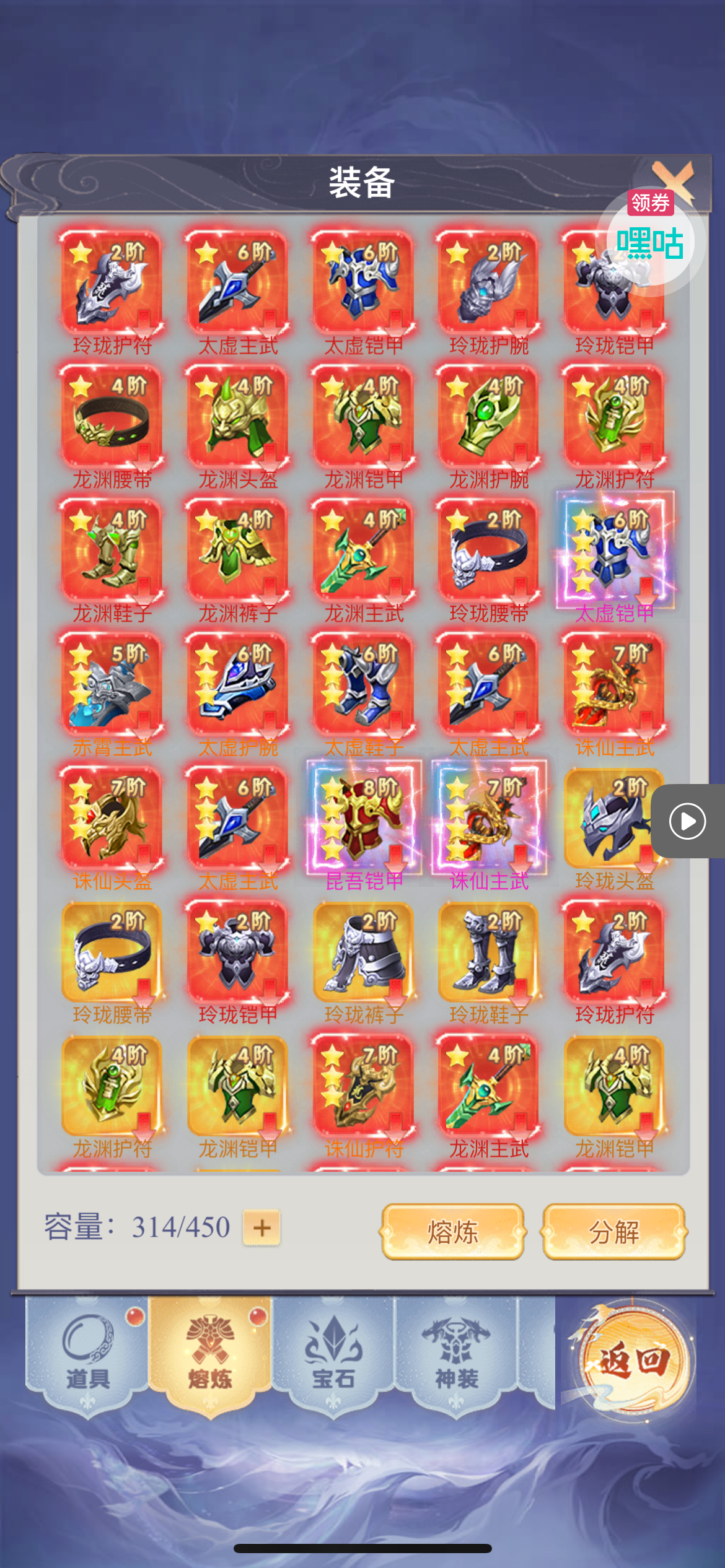Select the 龙渊腰带 belt item
The image size is (725, 1568).
click(x=112, y=415)
